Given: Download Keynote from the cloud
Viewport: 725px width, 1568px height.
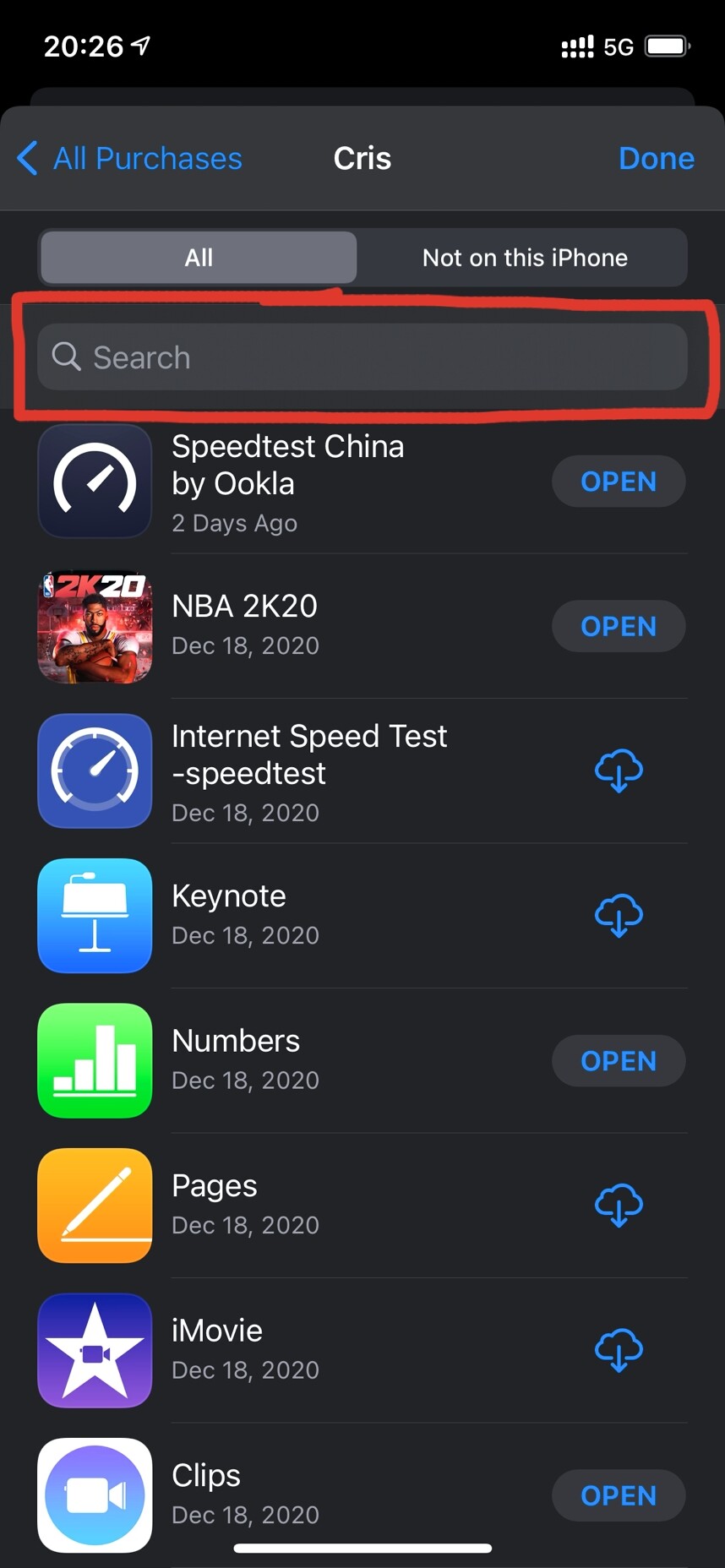Looking at the screenshot, I should [619, 916].
